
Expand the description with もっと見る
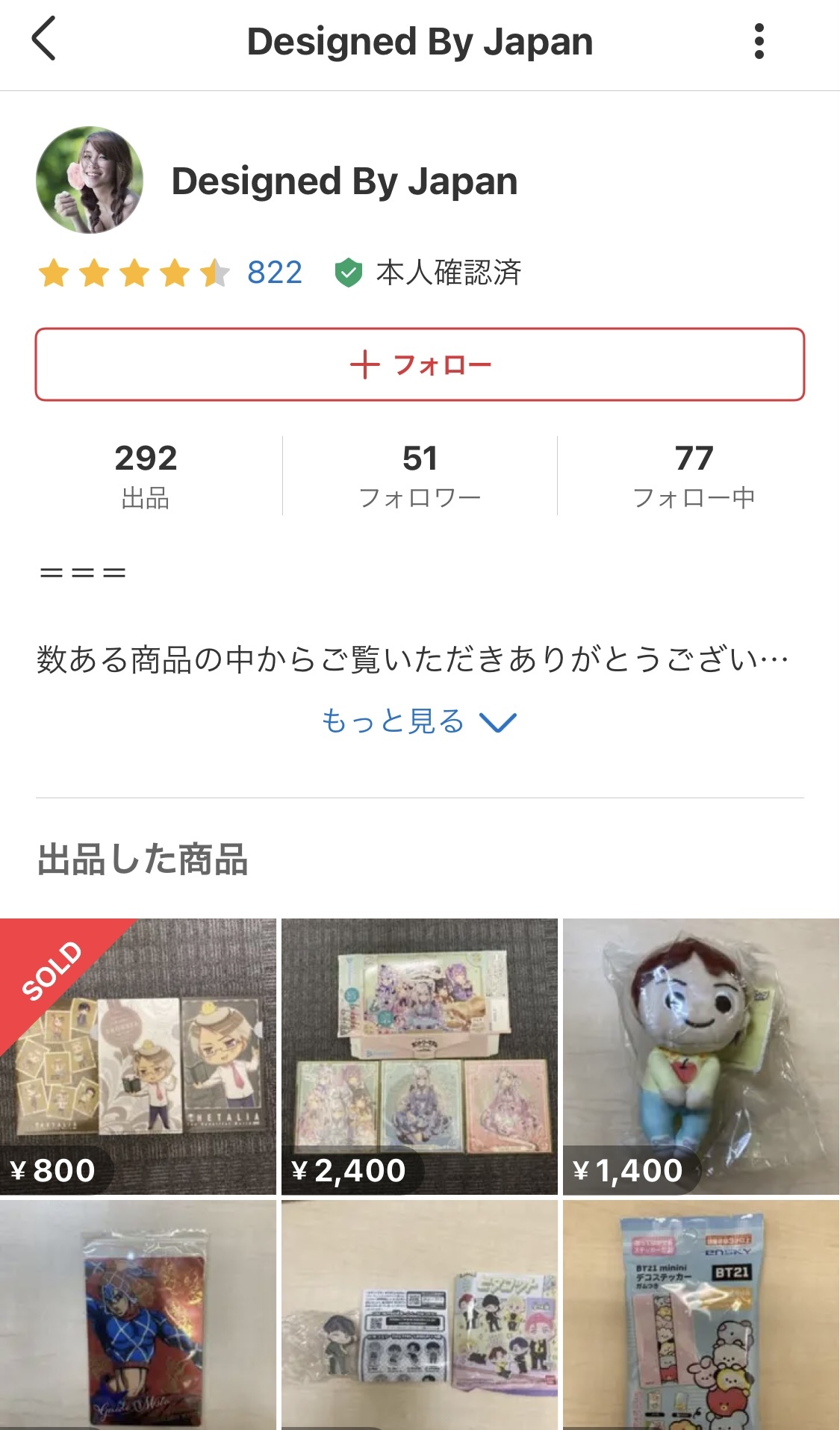(x=418, y=721)
